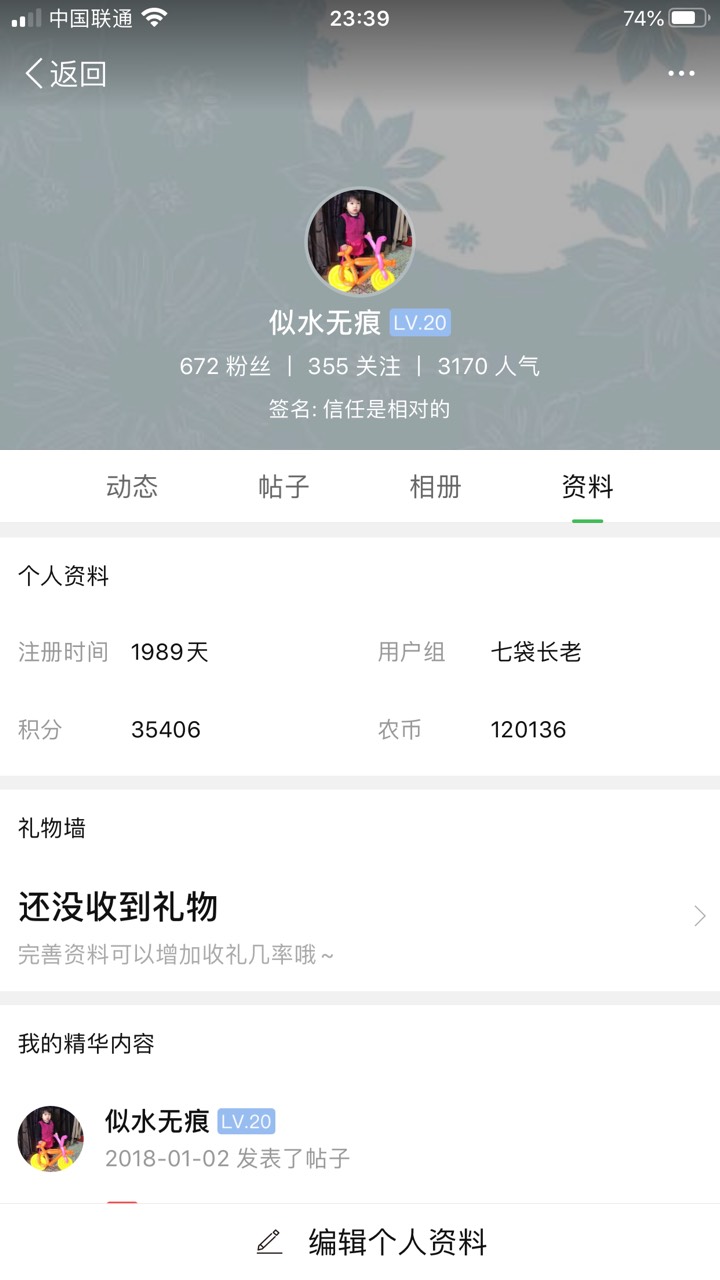
Task: Tap the large profile avatar photo
Action: click(x=359, y=243)
